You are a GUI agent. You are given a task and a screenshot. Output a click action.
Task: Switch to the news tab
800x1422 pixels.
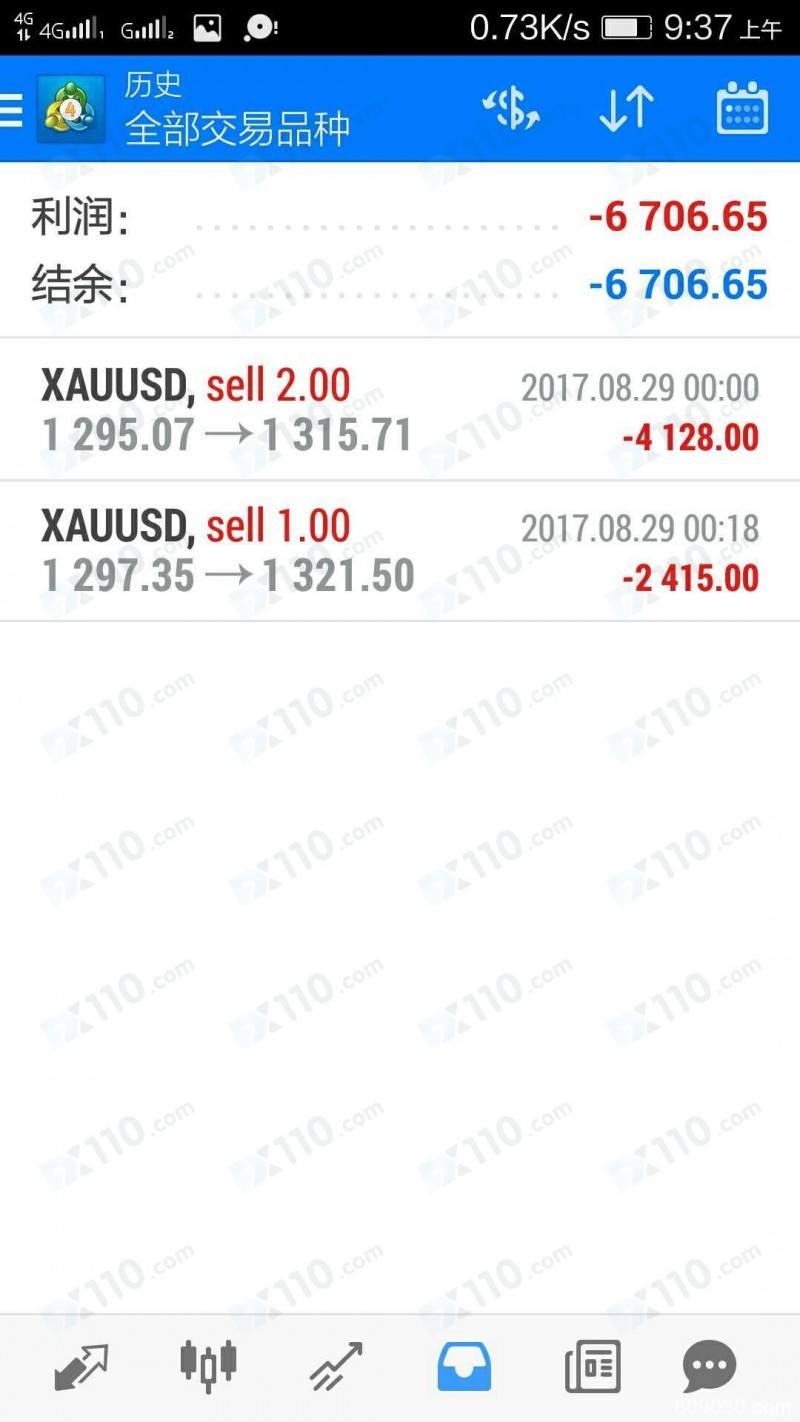click(x=592, y=1366)
